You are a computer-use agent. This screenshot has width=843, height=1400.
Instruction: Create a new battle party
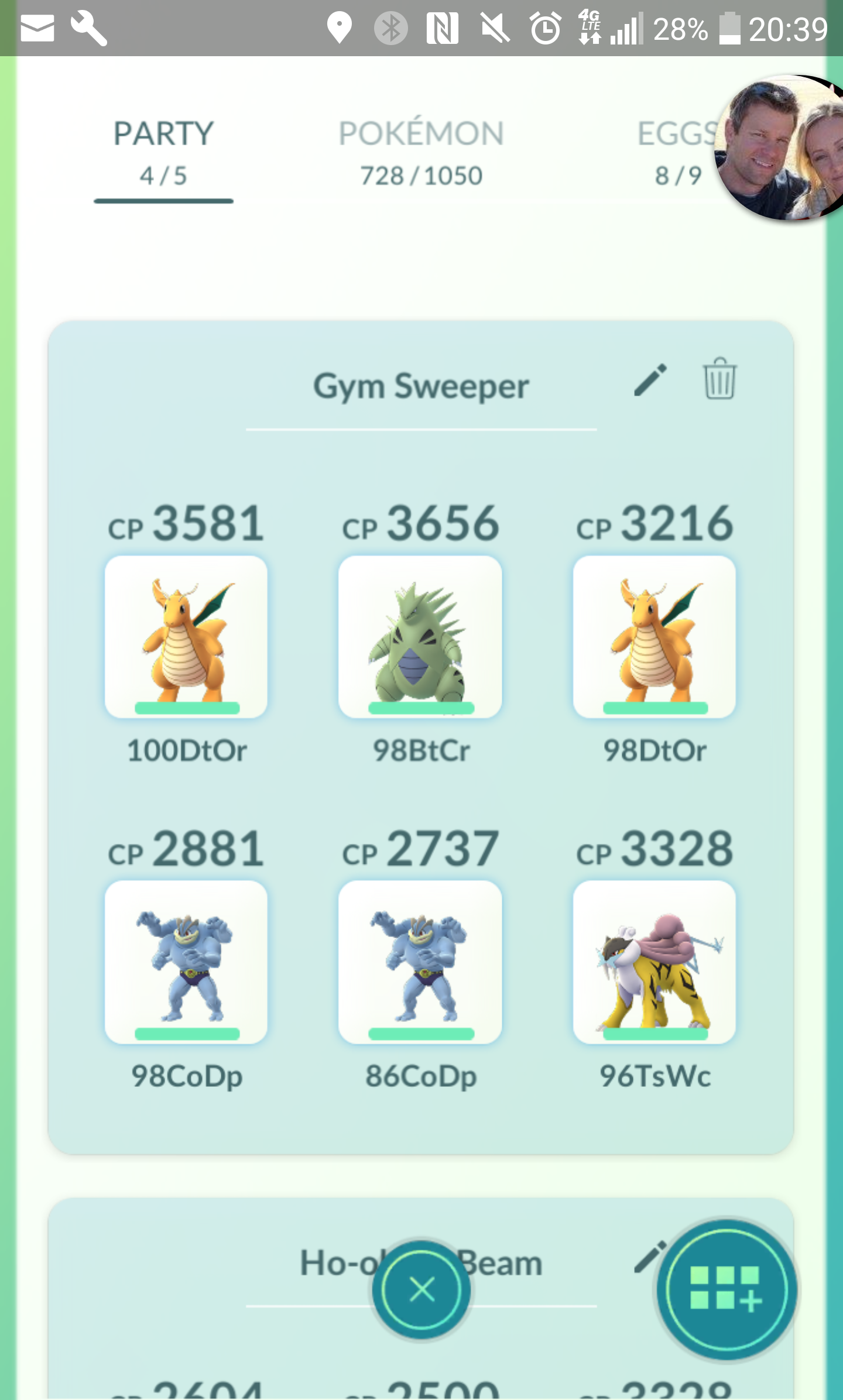click(x=726, y=1290)
